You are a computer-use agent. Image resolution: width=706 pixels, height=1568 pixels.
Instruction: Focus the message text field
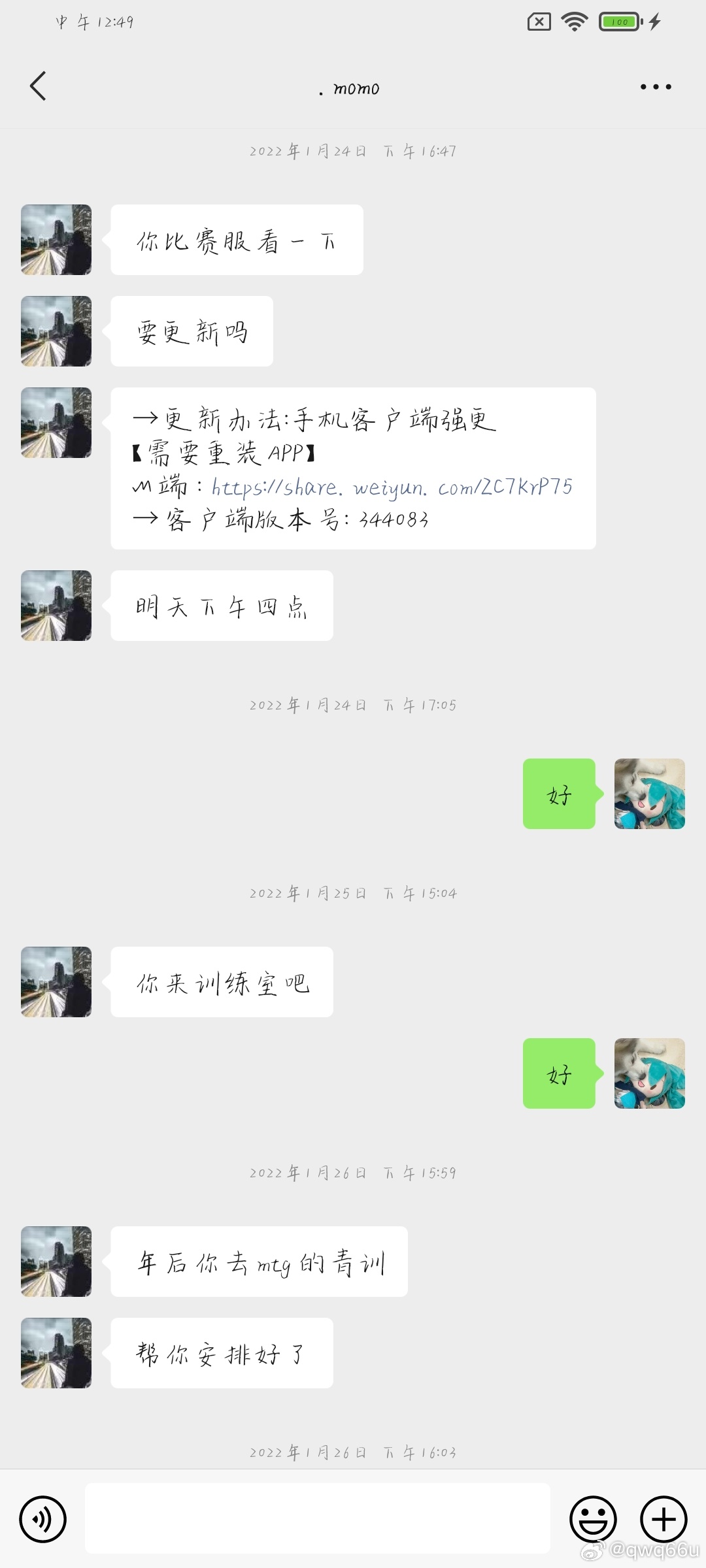click(x=317, y=1518)
